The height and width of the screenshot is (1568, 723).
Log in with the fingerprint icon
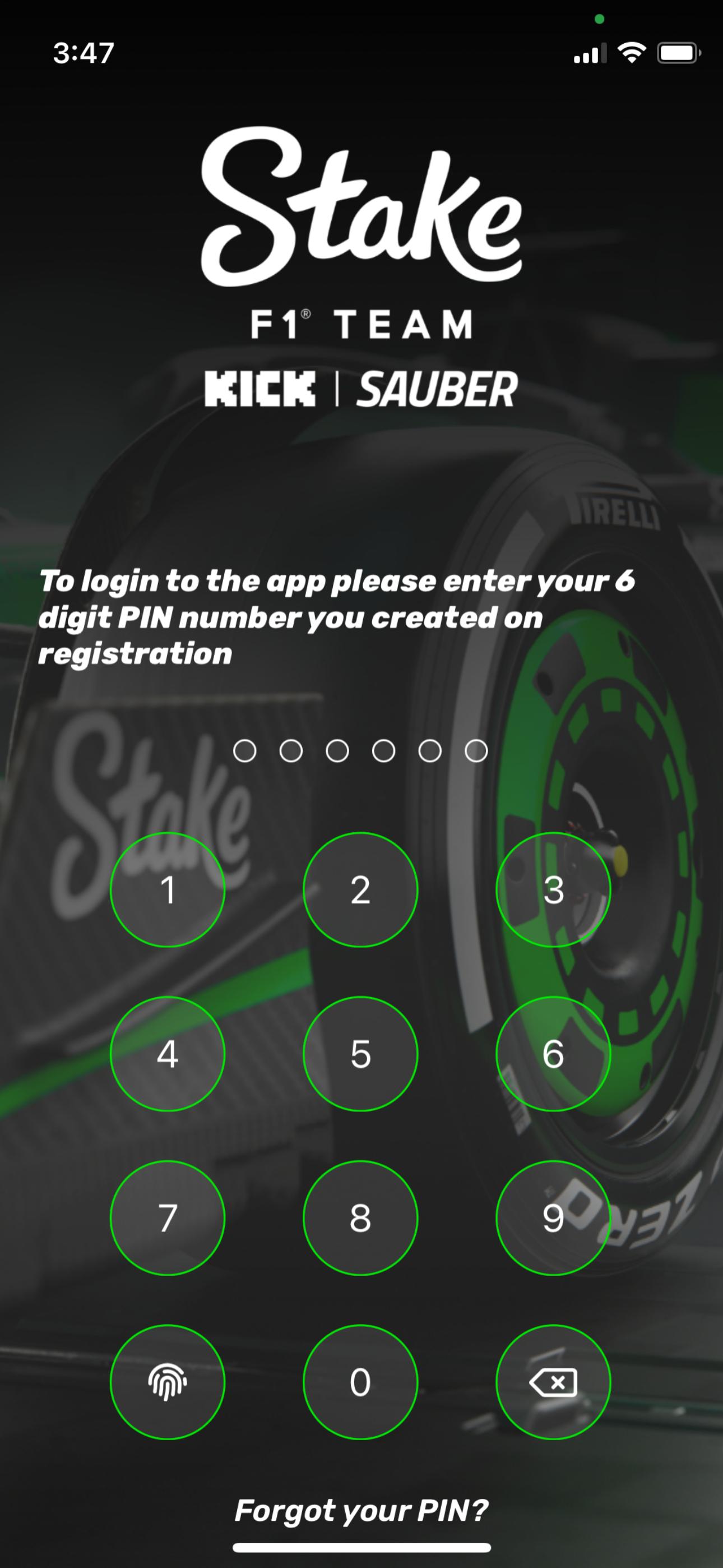168,1382
